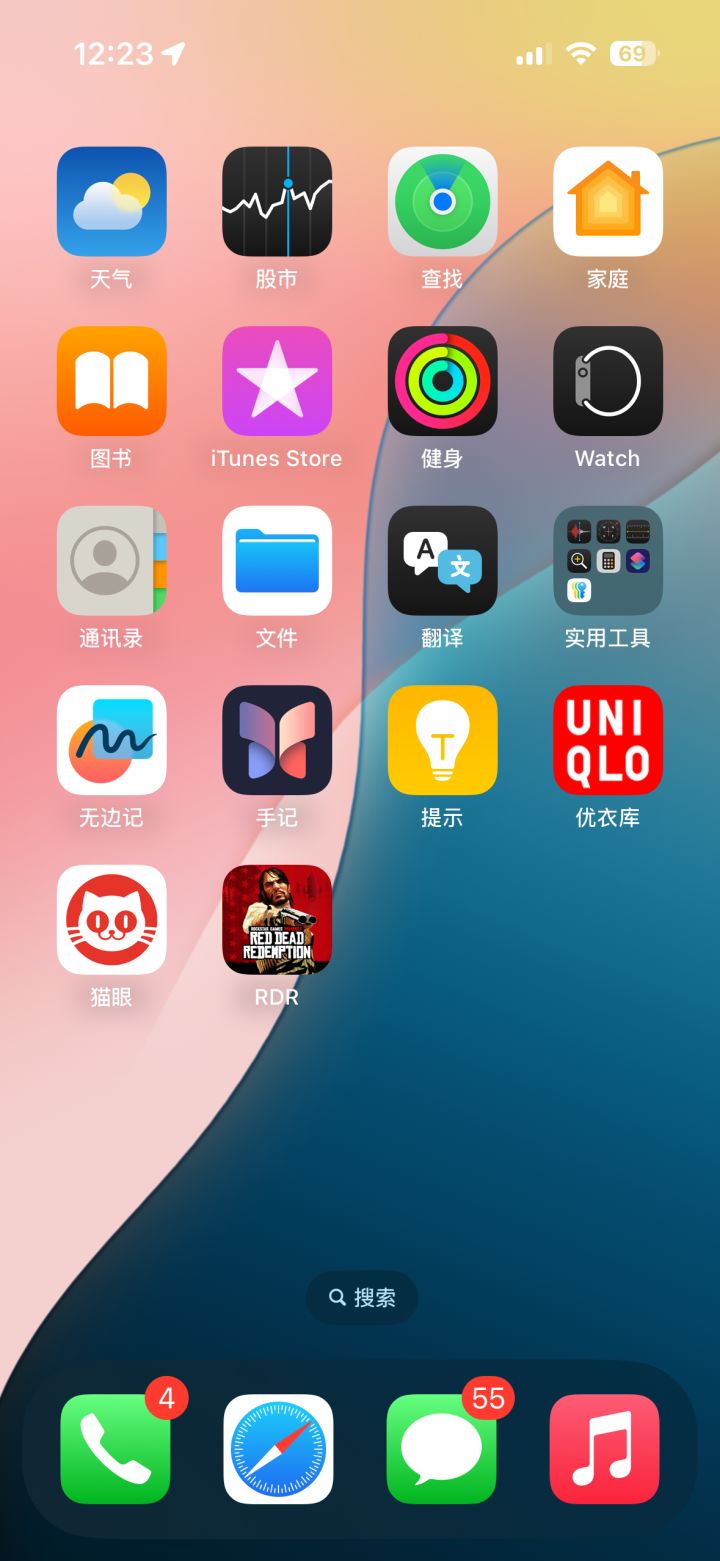Launch the RDR game
This screenshot has width=720, height=1561.
tap(277, 920)
